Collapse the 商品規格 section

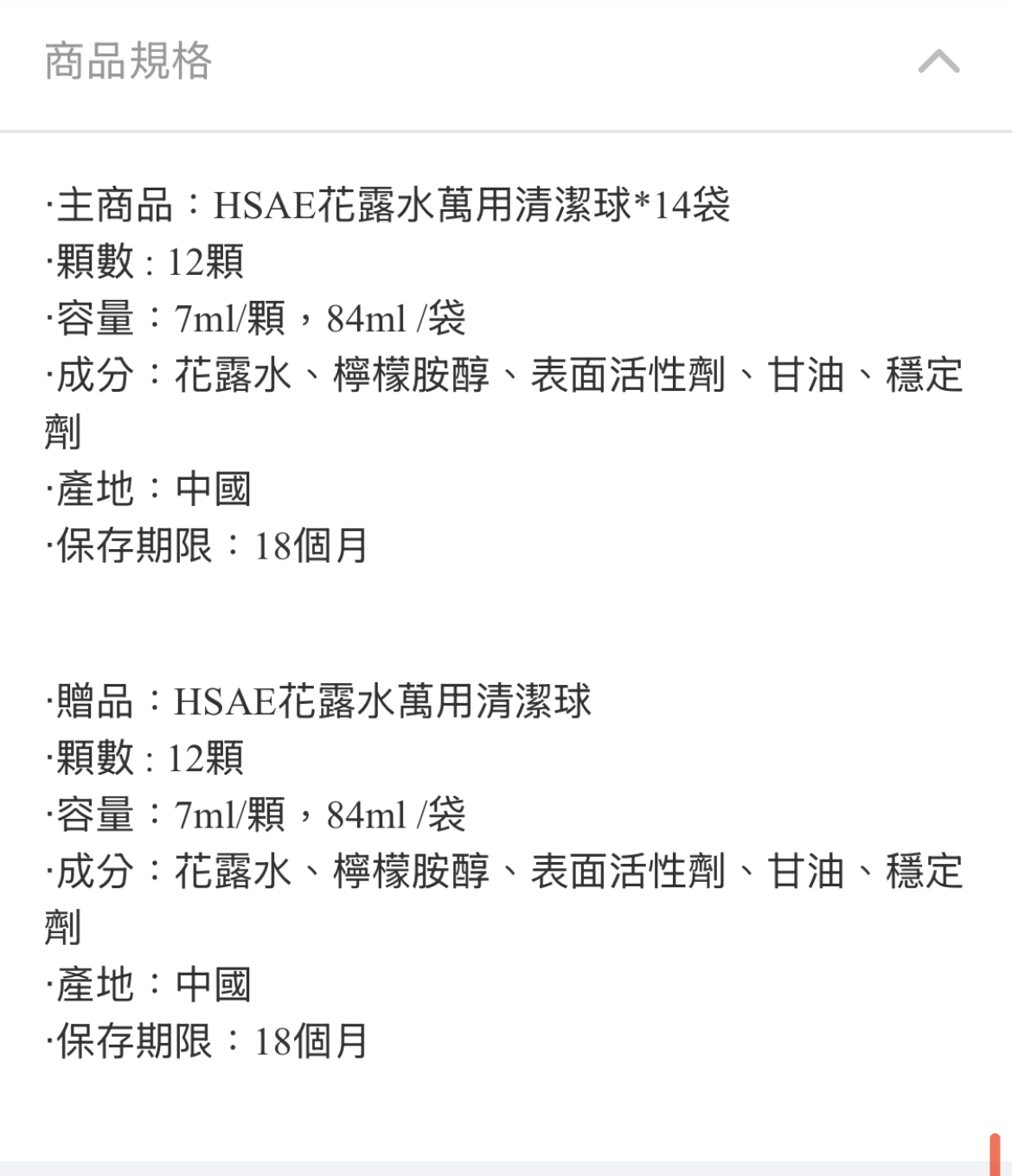click(x=938, y=62)
